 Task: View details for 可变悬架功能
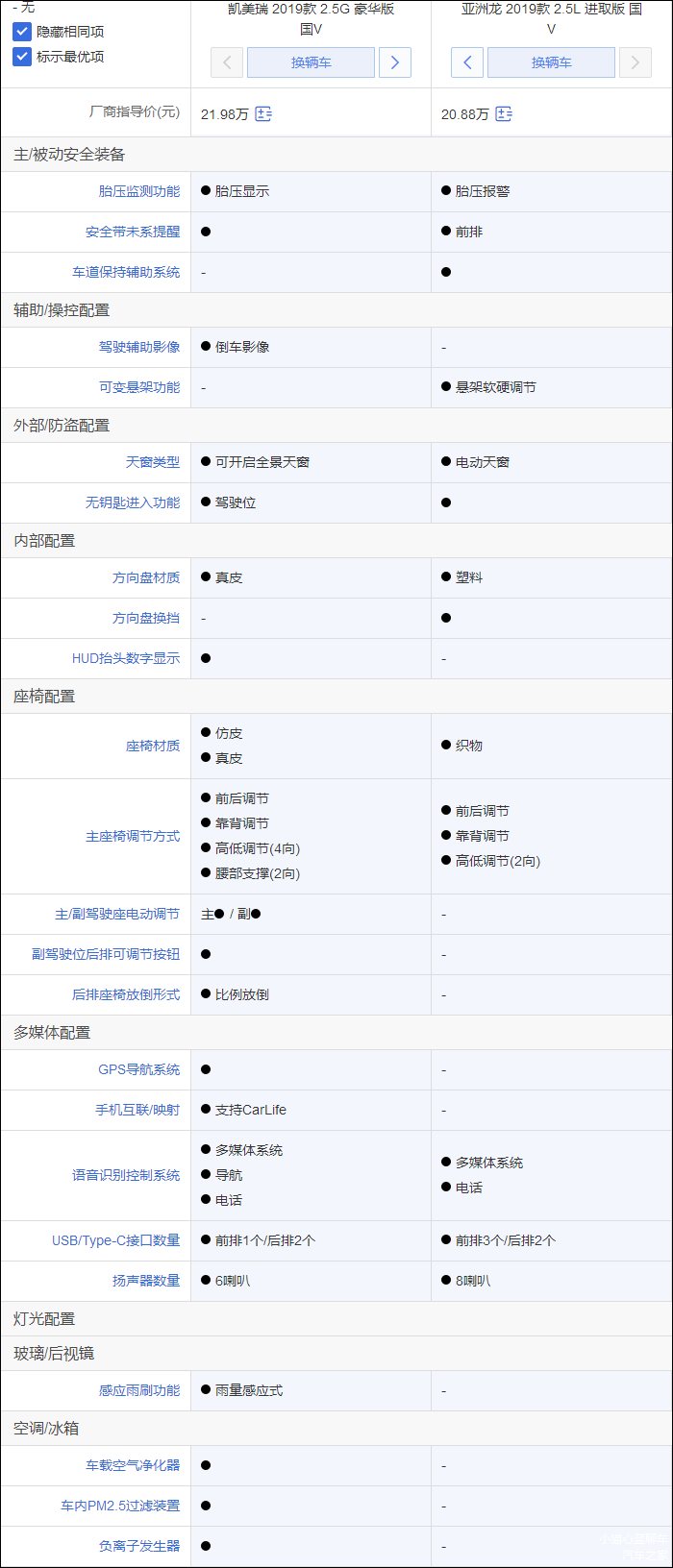tap(139, 387)
